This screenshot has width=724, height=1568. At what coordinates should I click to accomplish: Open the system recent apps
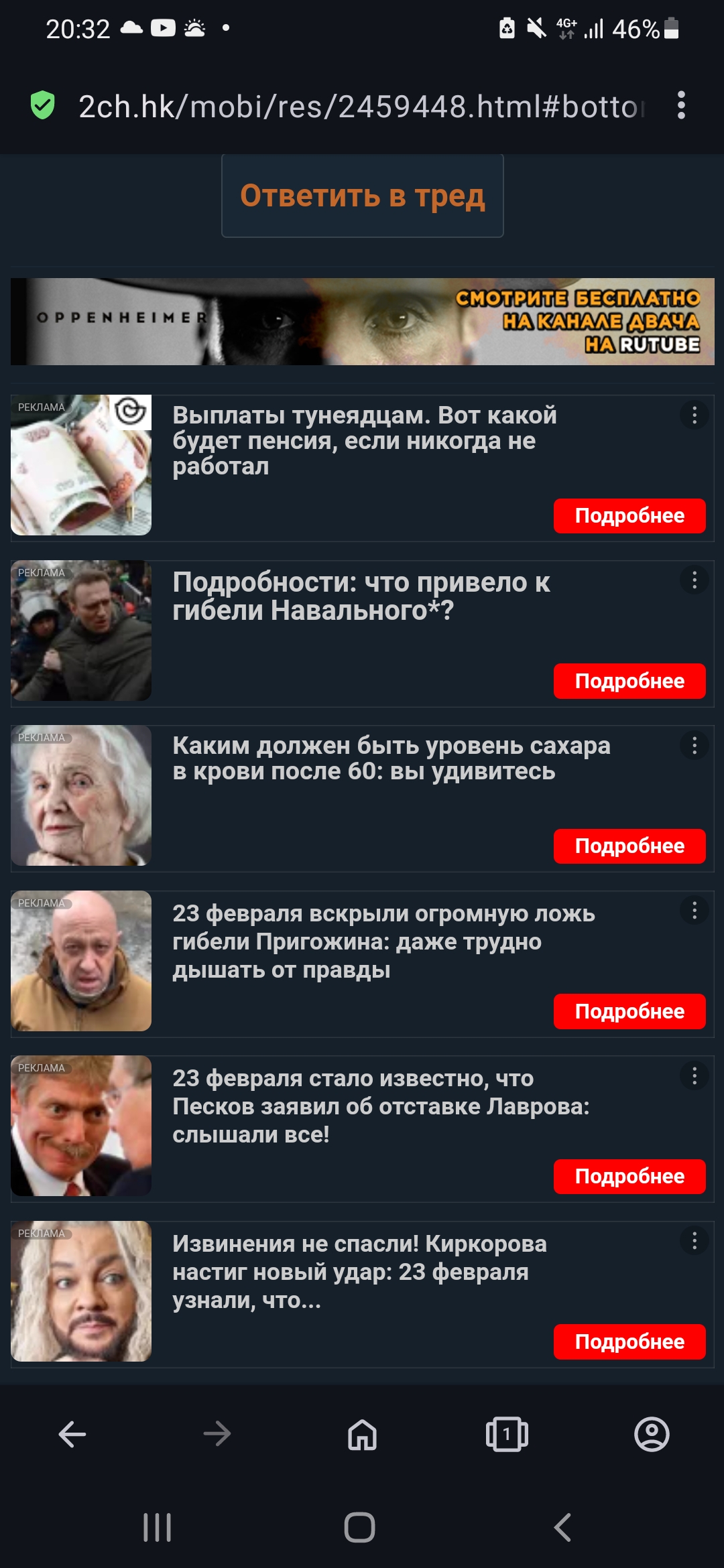coord(158,1528)
